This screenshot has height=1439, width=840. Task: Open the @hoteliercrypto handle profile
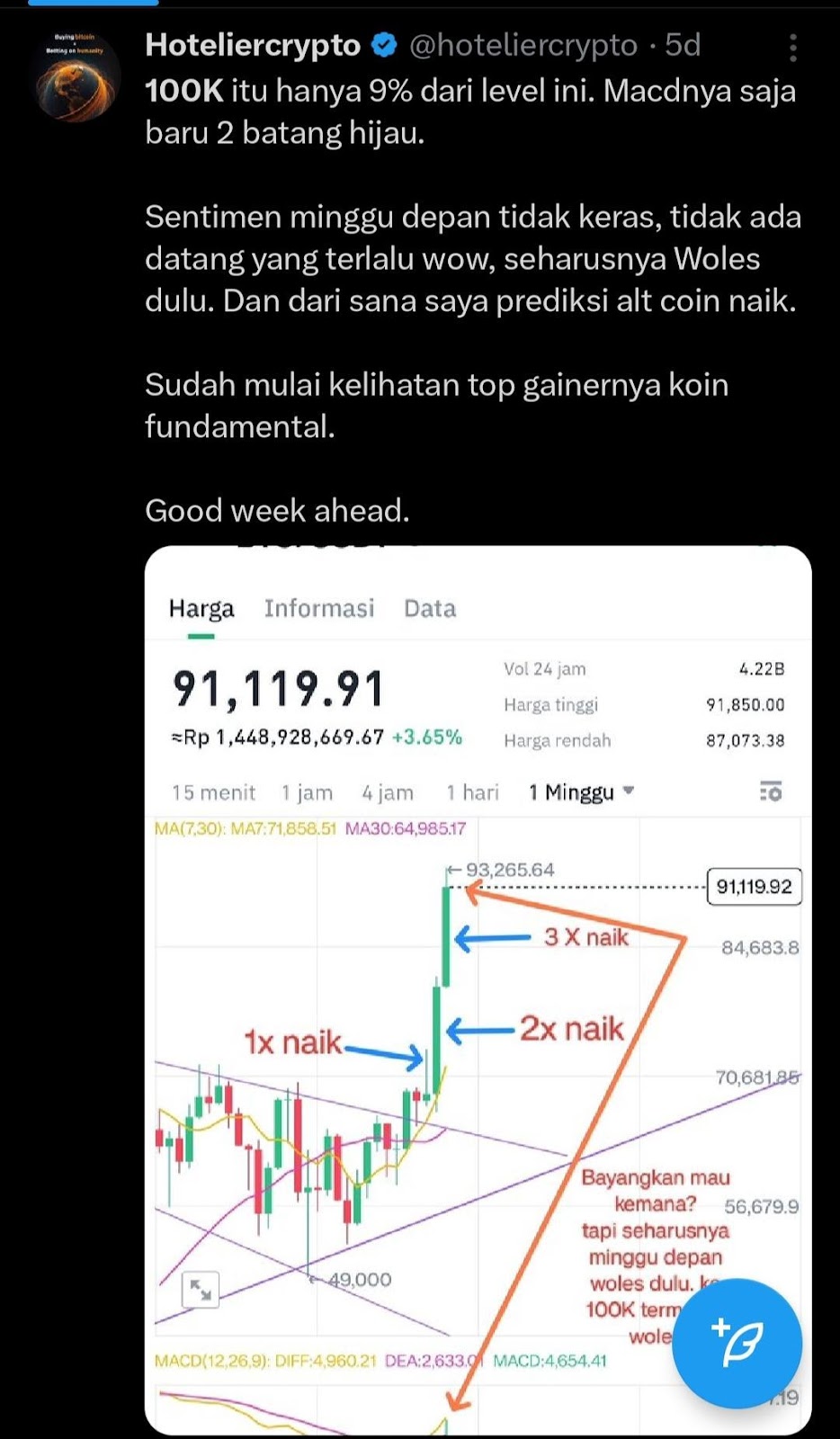pyautogui.click(x=523, y=45)
